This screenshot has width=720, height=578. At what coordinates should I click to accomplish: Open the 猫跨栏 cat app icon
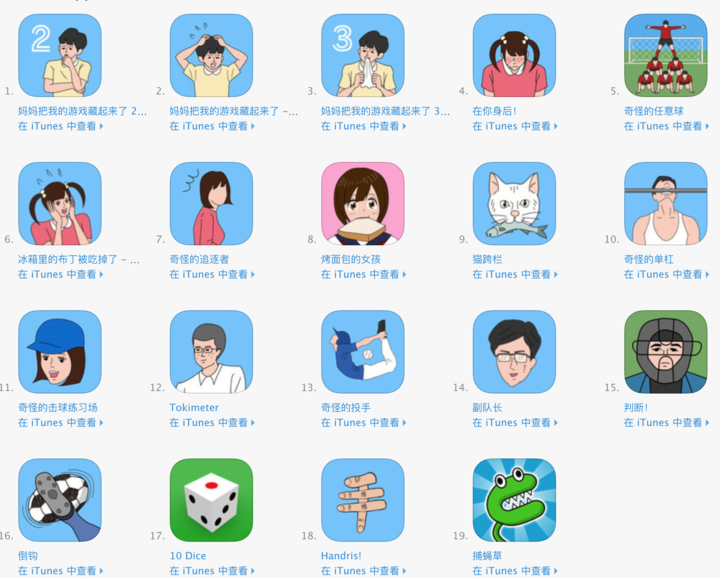[514, 204]
